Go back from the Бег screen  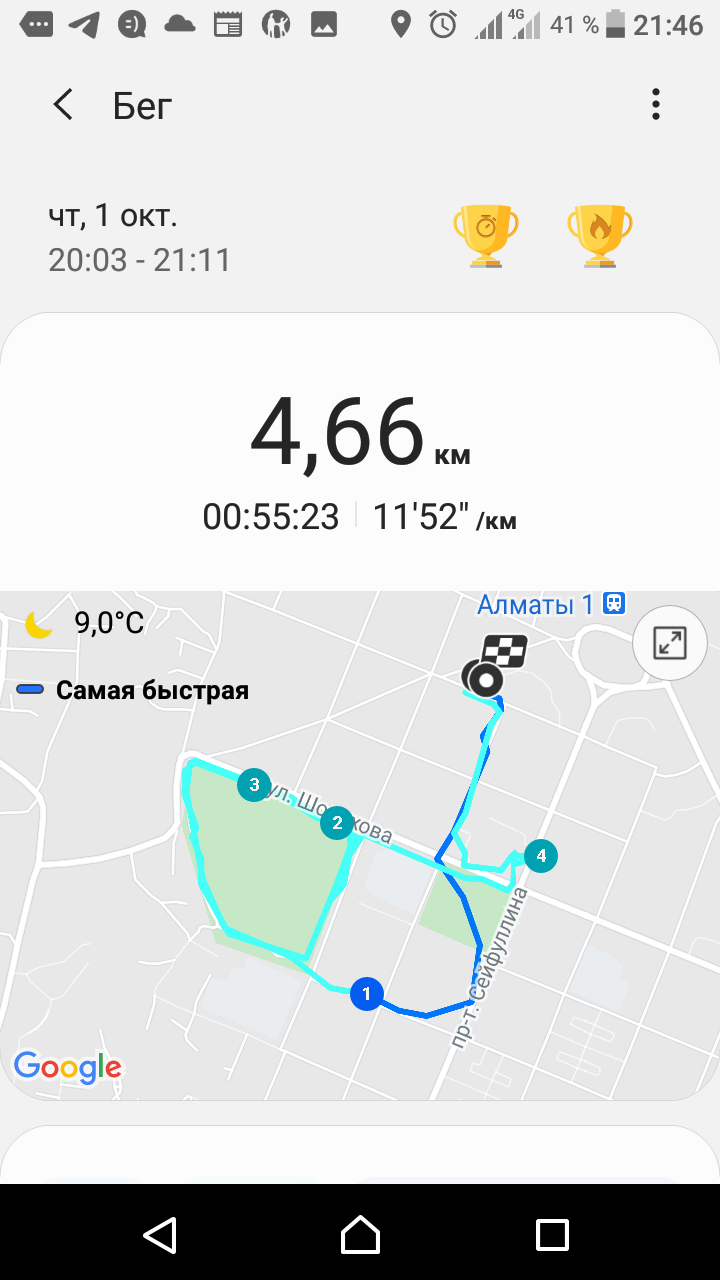(x=63, y=105)
